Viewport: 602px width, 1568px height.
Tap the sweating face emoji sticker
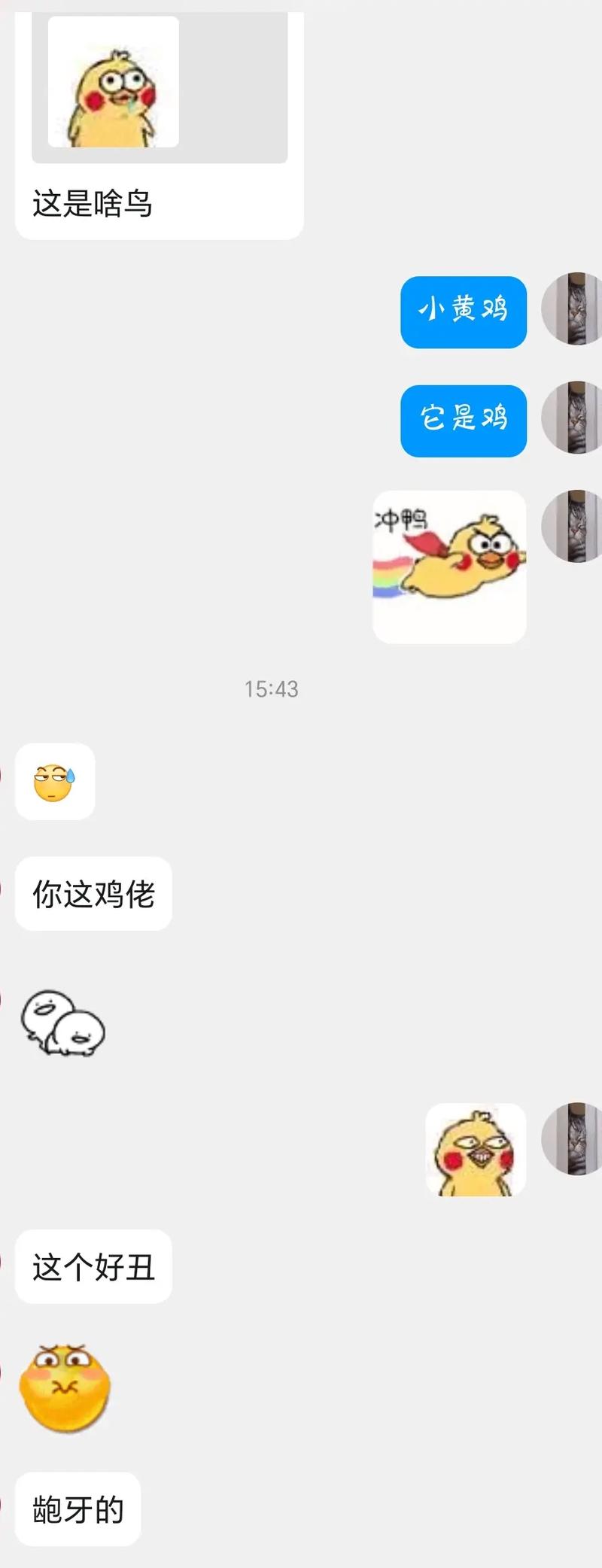(x=54, y=782)
